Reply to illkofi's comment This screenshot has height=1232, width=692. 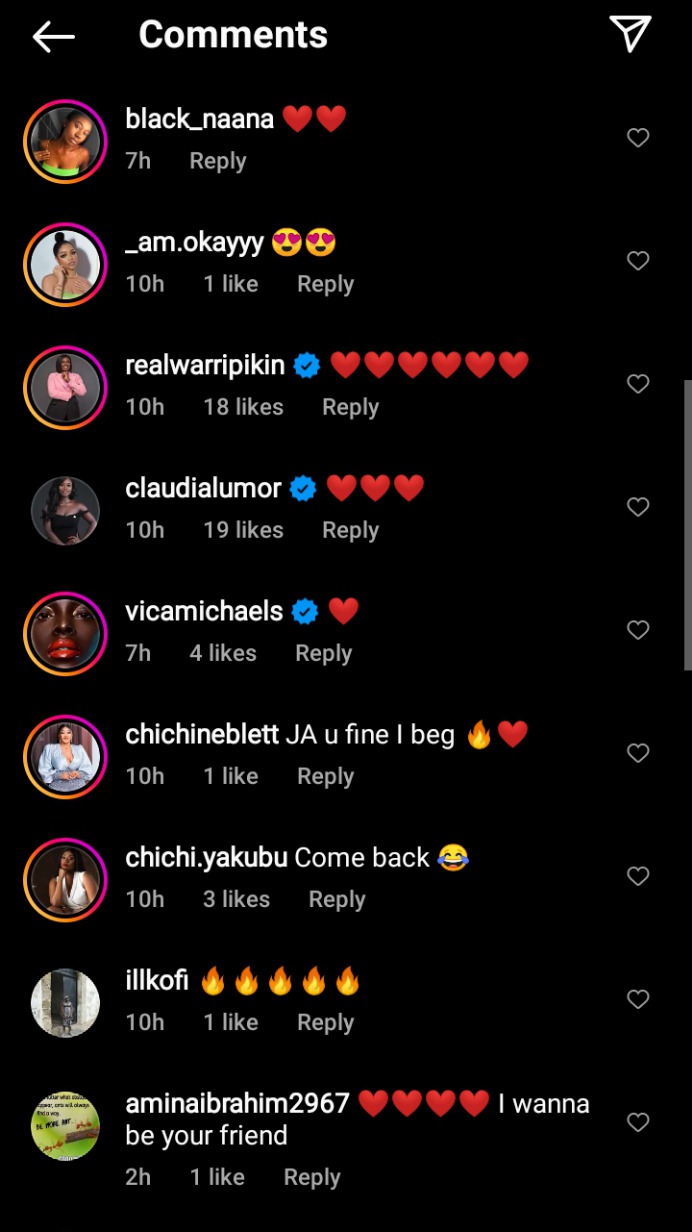(x=325, y=1022)
